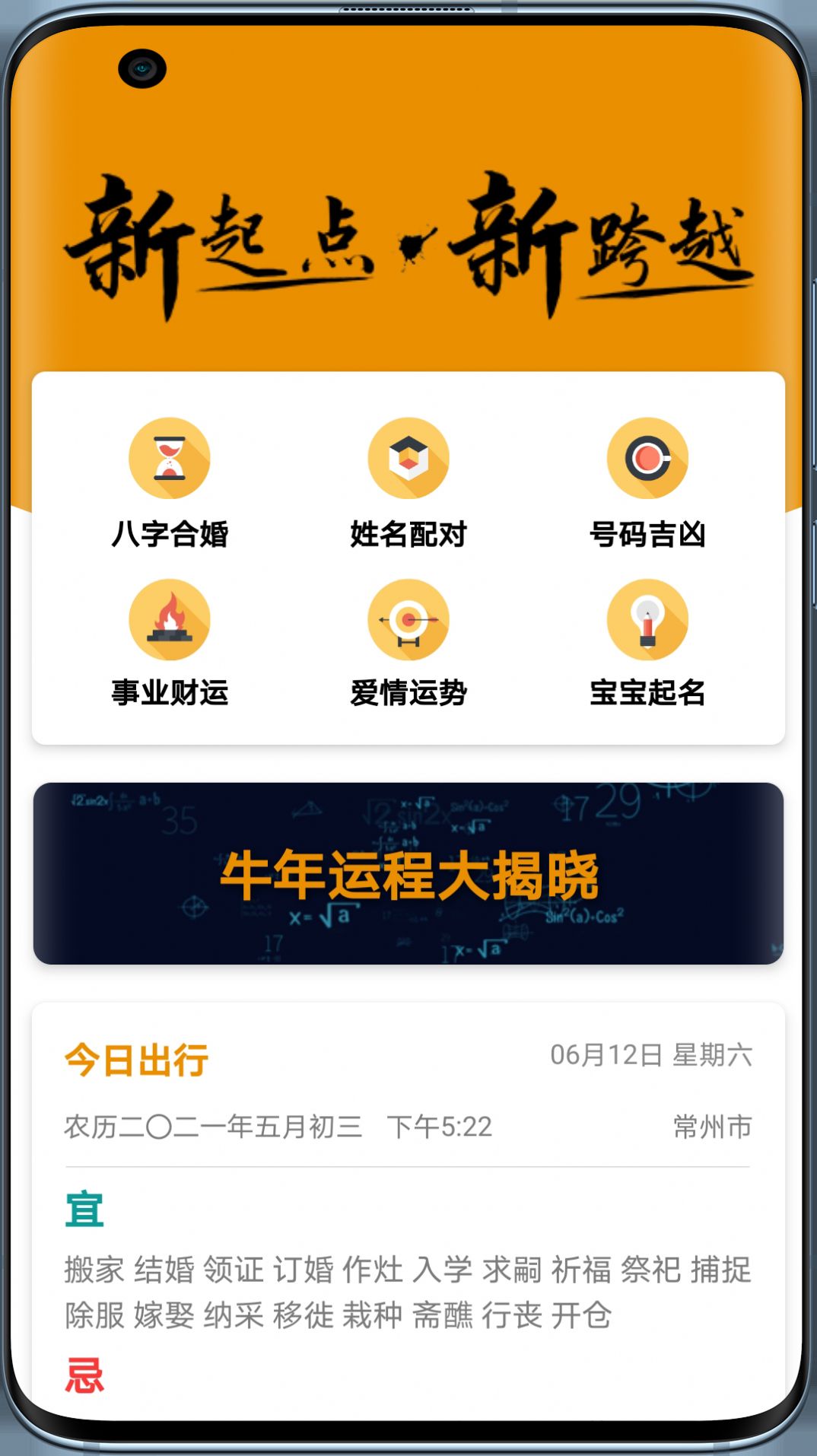This screenshot has width=817, height=1456.
Task: Open the 牛年运程大揭晓 banner
Action: click(x=408, y=875)
